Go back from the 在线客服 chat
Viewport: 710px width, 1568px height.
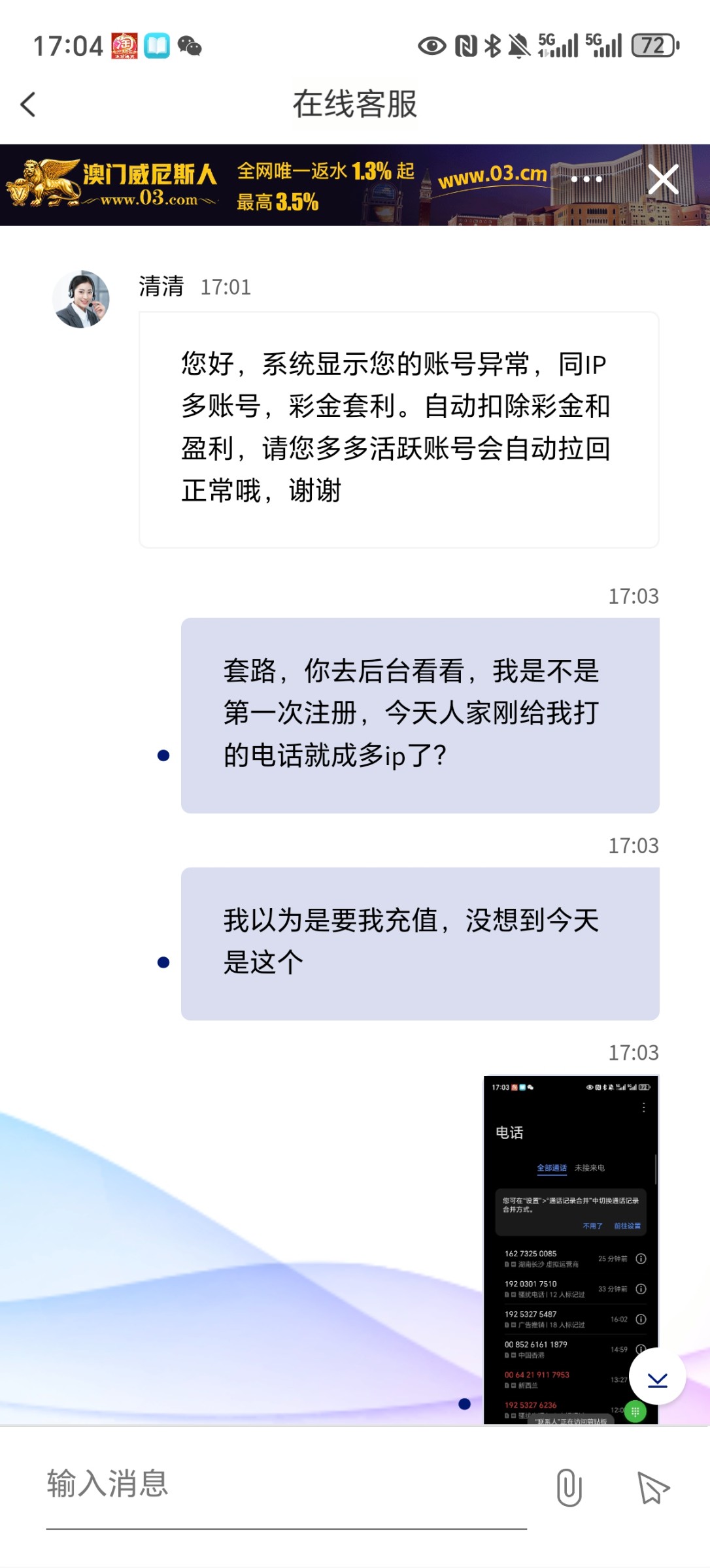pos(28,105)
